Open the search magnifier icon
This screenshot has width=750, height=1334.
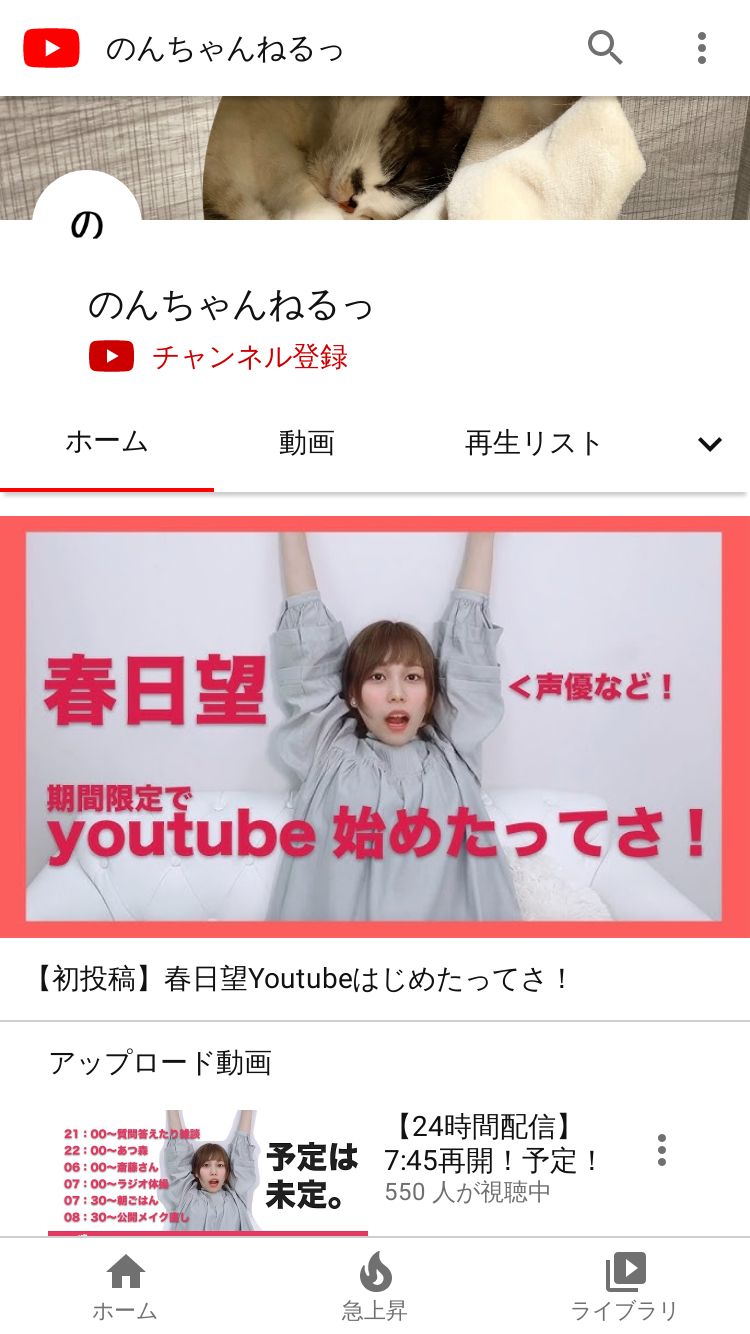point(605,47)
